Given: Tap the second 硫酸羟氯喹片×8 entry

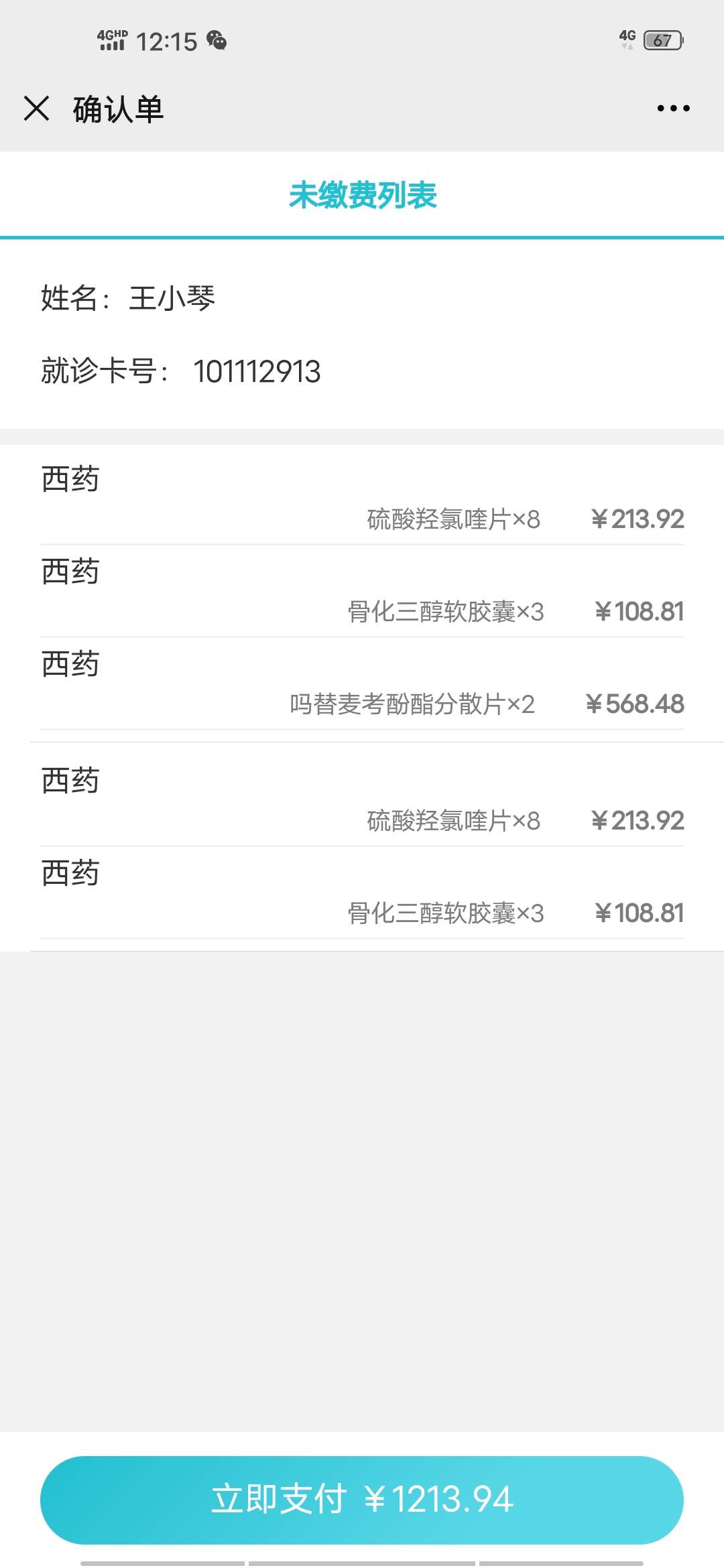Looking at the screenshot, I should click(523, 820).
